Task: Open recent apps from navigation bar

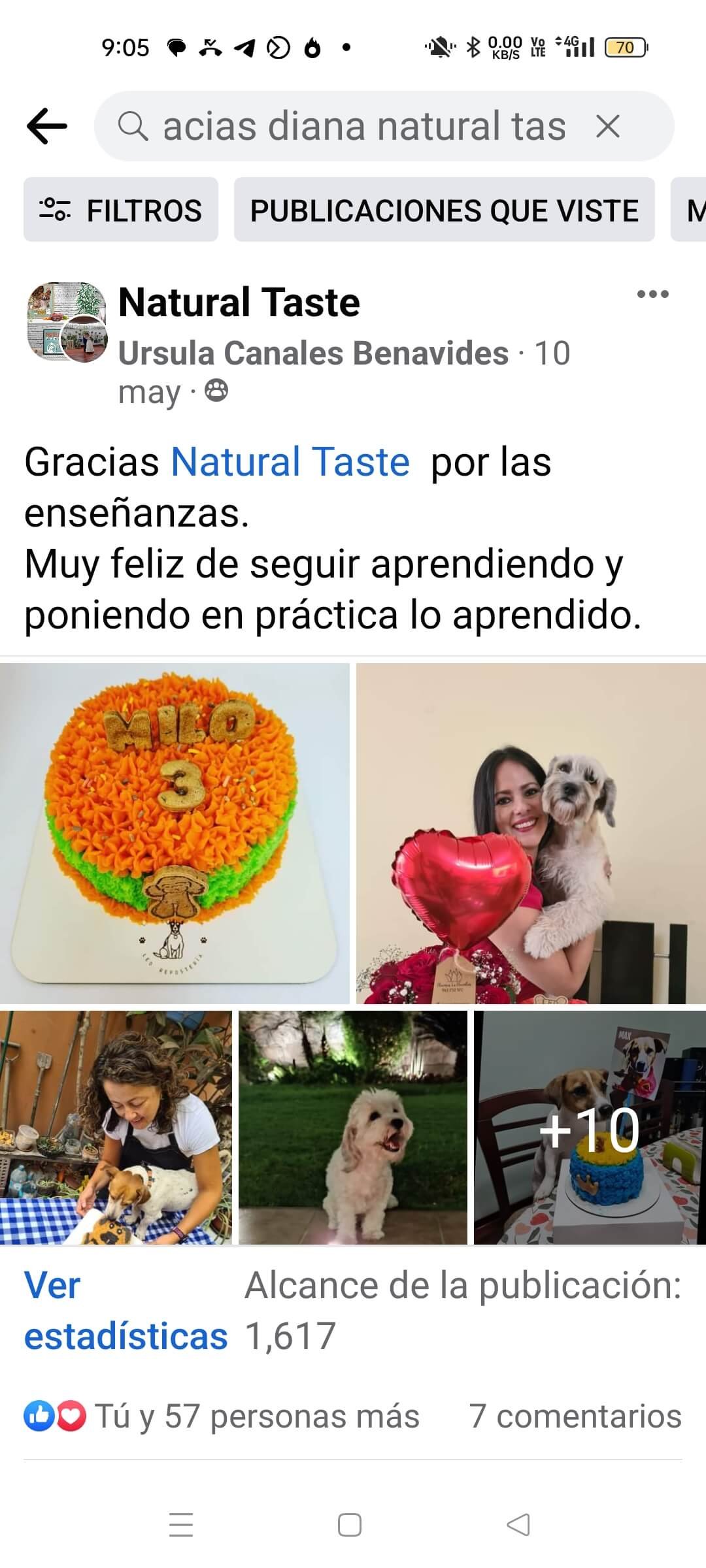Action: pyautogui.click(x=181, y=1525)
